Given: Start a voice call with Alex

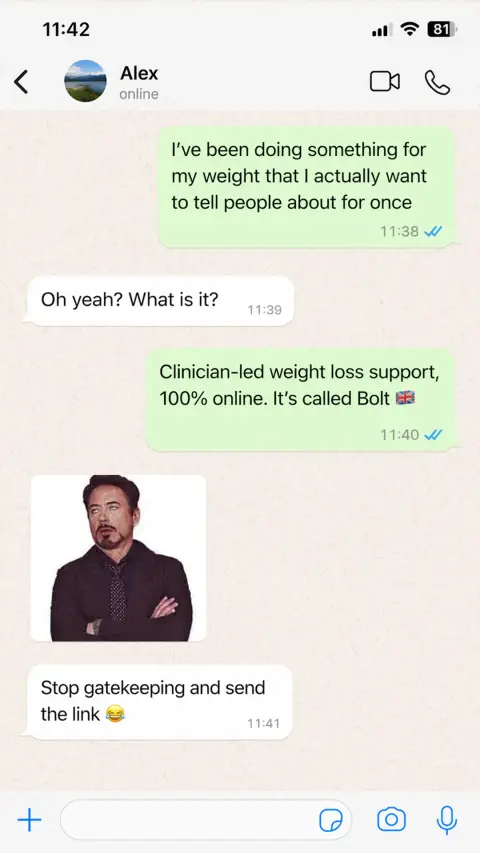Looking at the screenshot, I should tap(437, 82).
